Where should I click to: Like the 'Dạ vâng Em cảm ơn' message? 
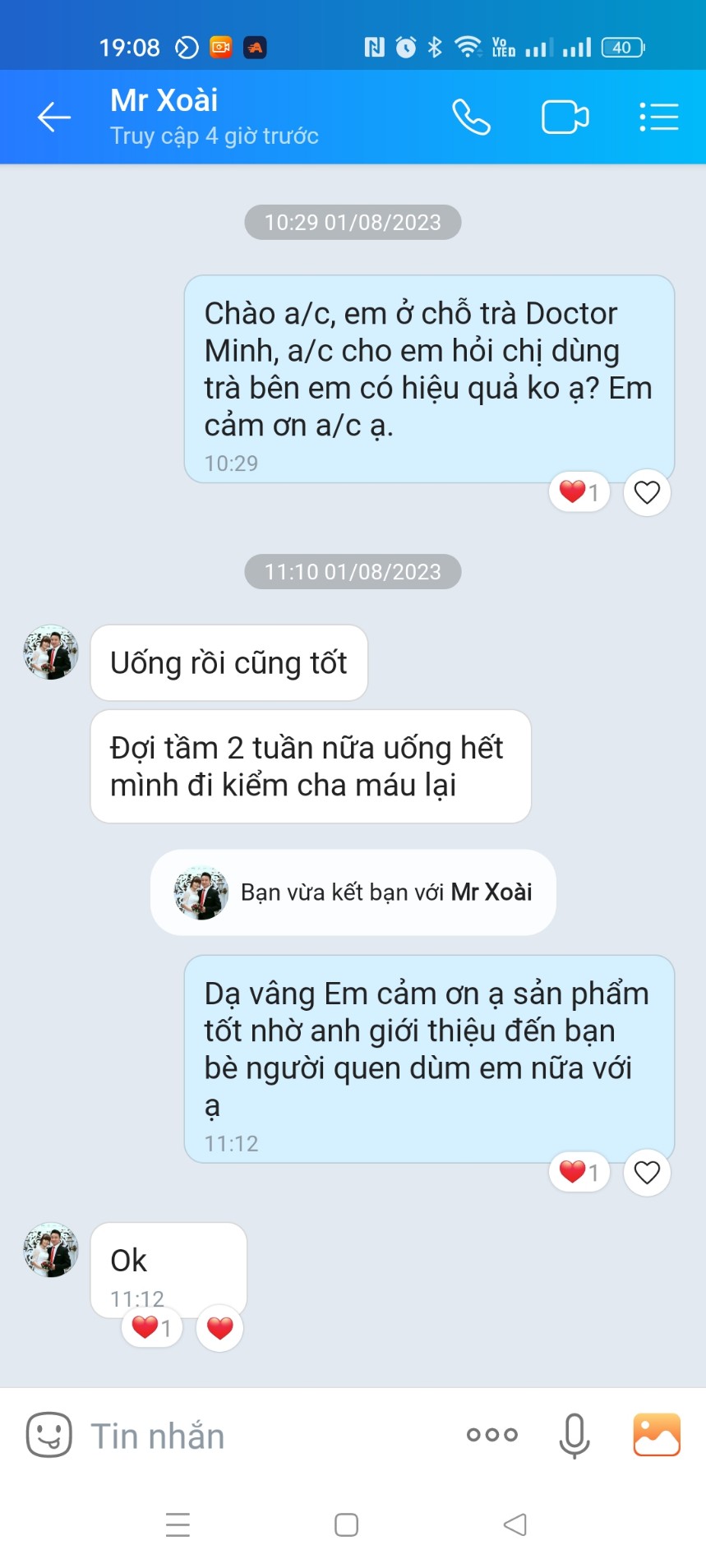coord(647,1173)
